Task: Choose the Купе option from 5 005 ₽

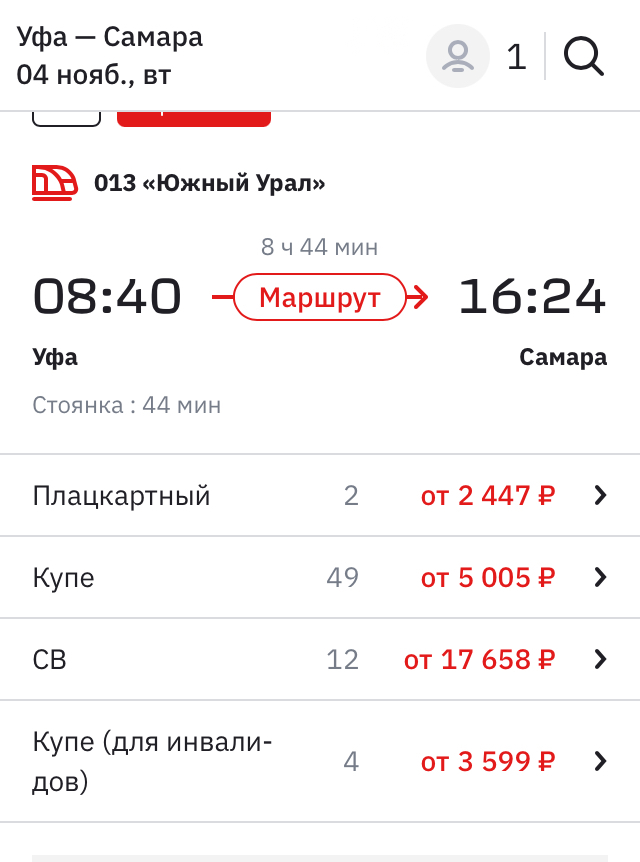Action: tap(320, 578)
